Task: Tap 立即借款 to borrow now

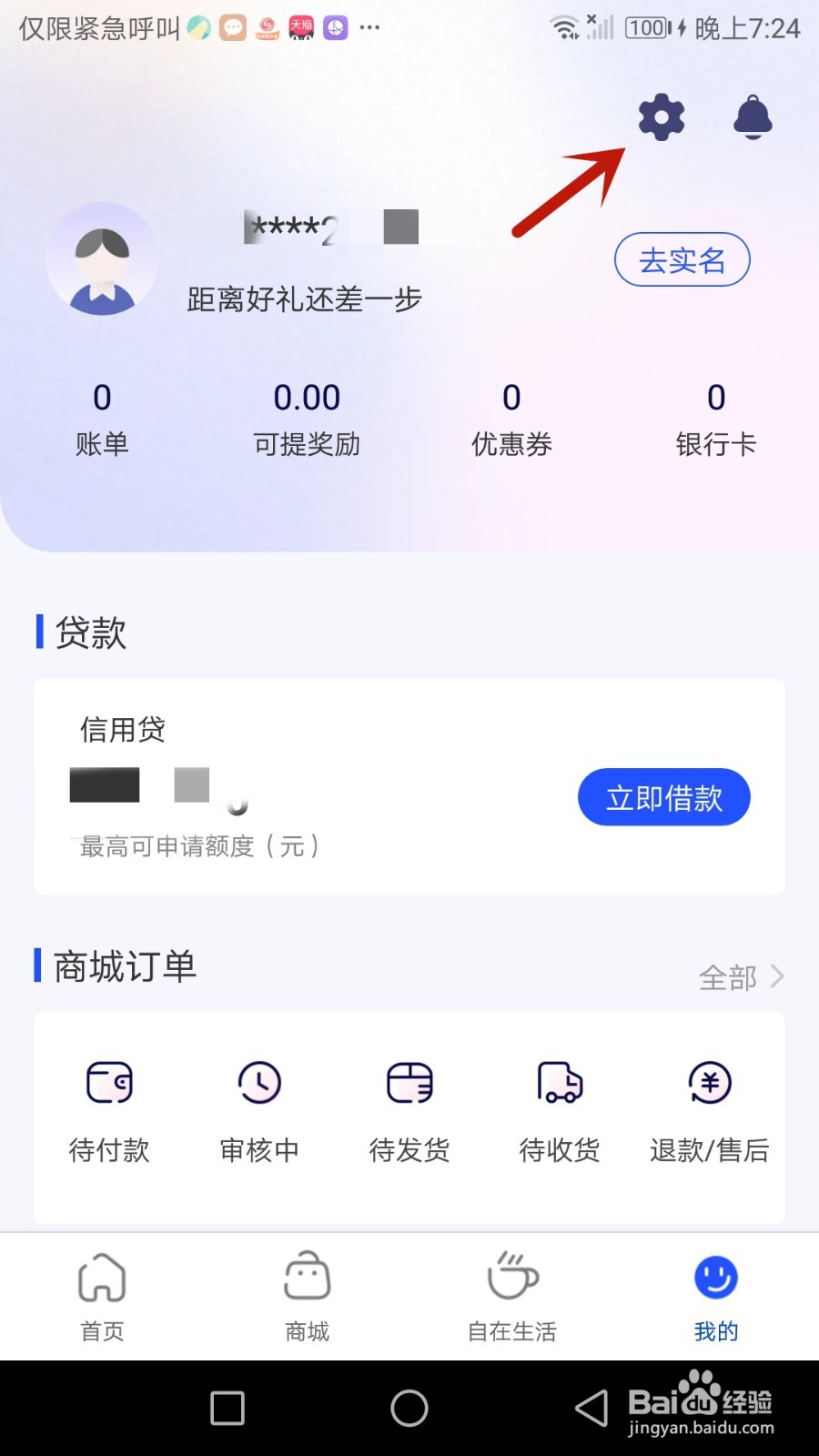Action: [664, 798]
